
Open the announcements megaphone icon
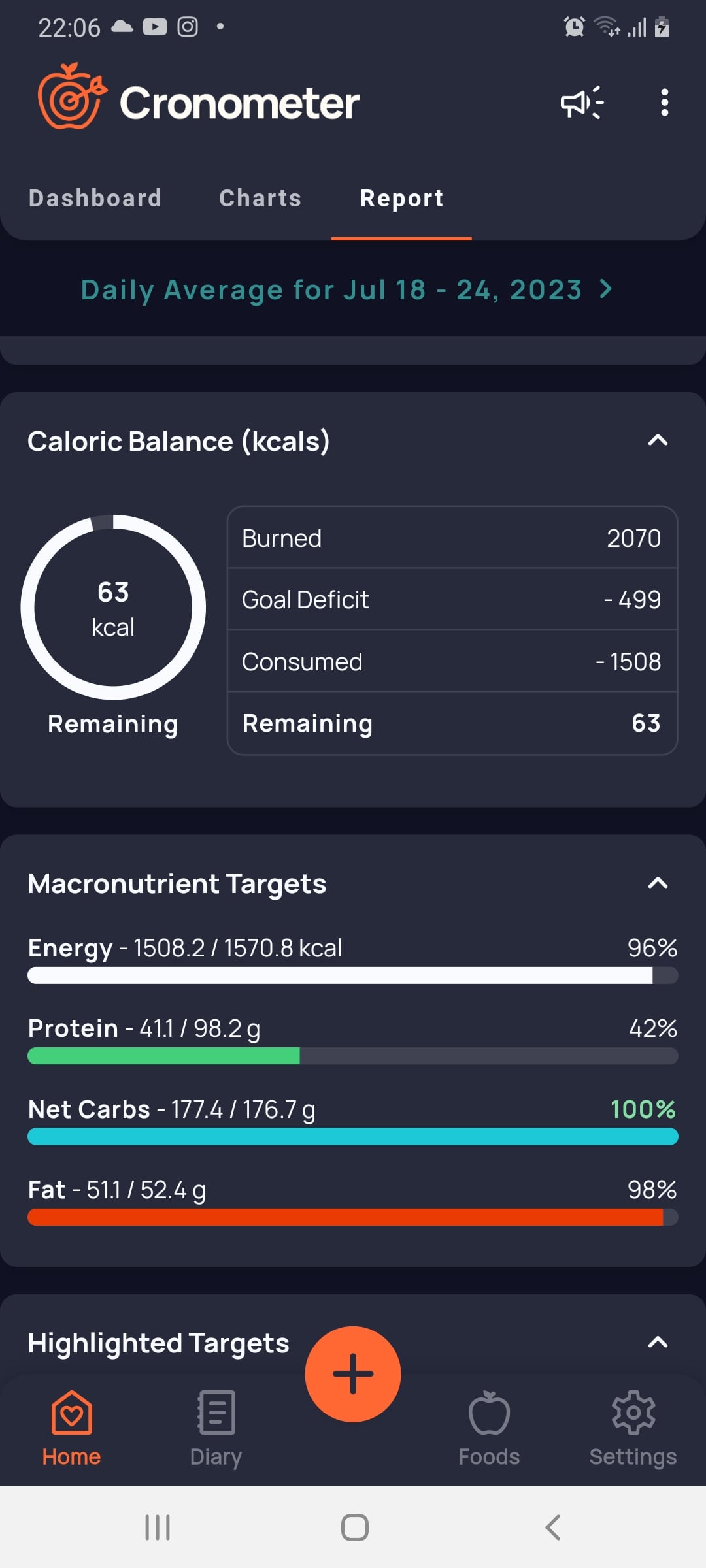pos(582,103)
